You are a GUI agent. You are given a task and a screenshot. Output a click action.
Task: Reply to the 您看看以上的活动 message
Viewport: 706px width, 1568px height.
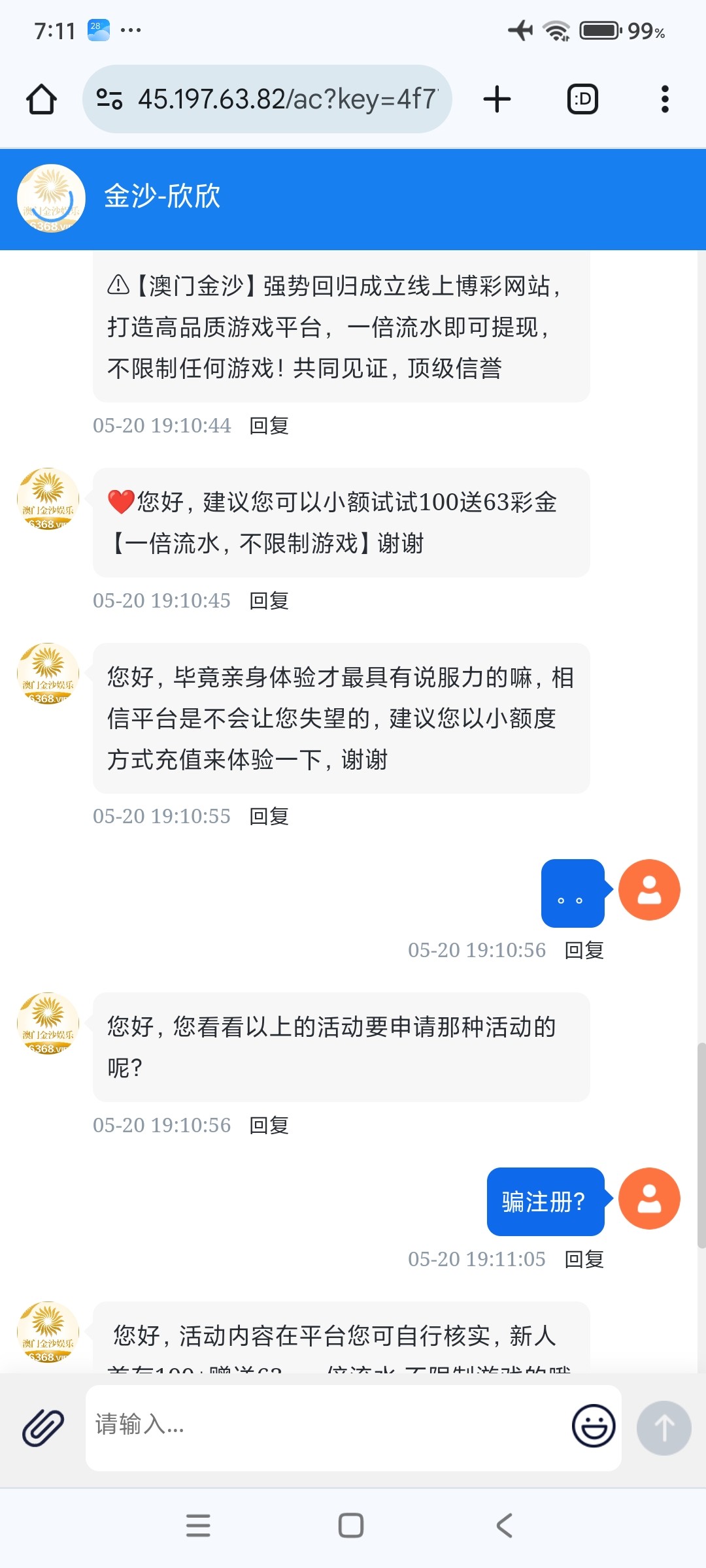point(269,1126)
